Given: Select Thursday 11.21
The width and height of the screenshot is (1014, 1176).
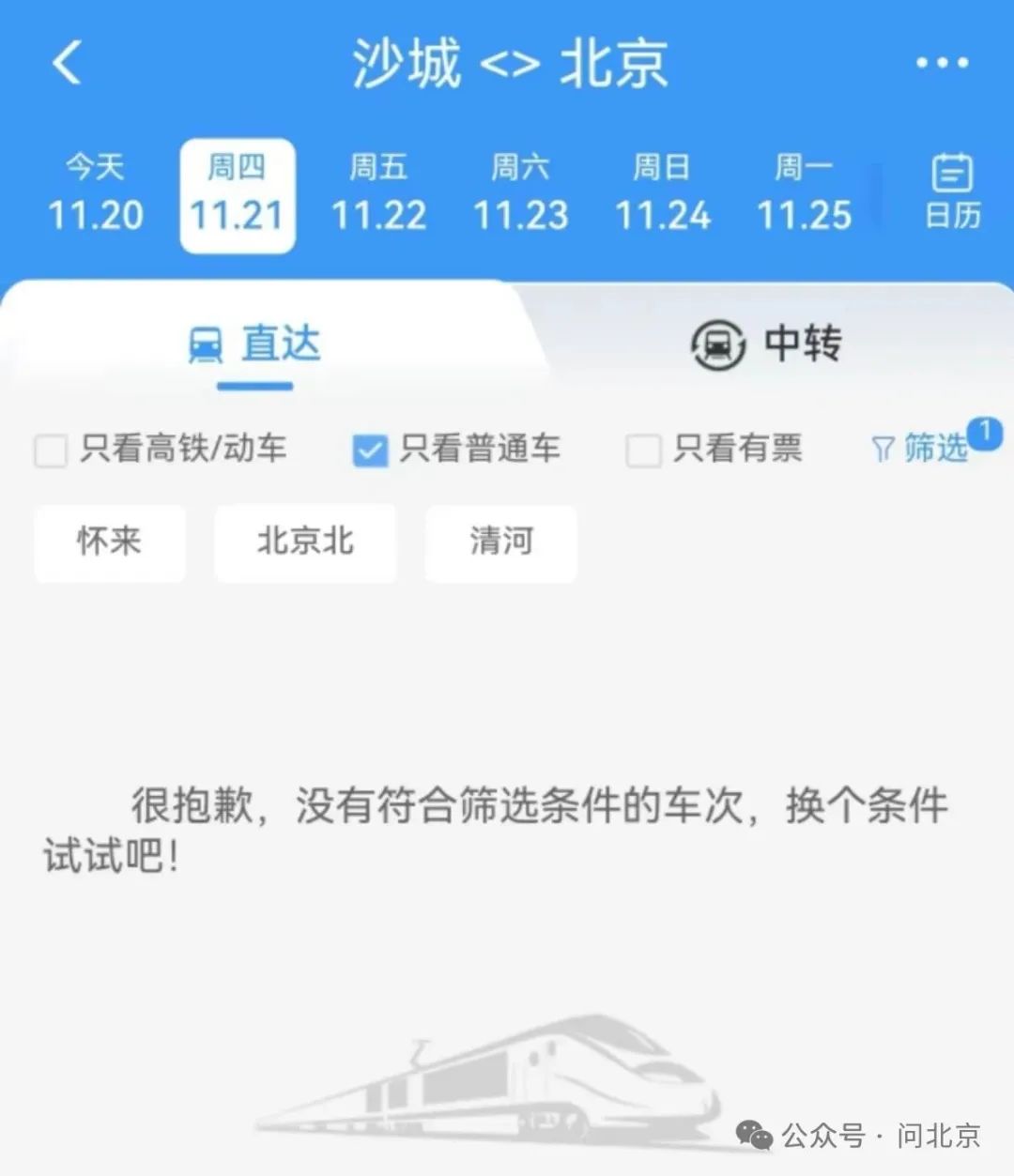Looking at the screenshot, I should pyautogui.click(x=238, y=194).
